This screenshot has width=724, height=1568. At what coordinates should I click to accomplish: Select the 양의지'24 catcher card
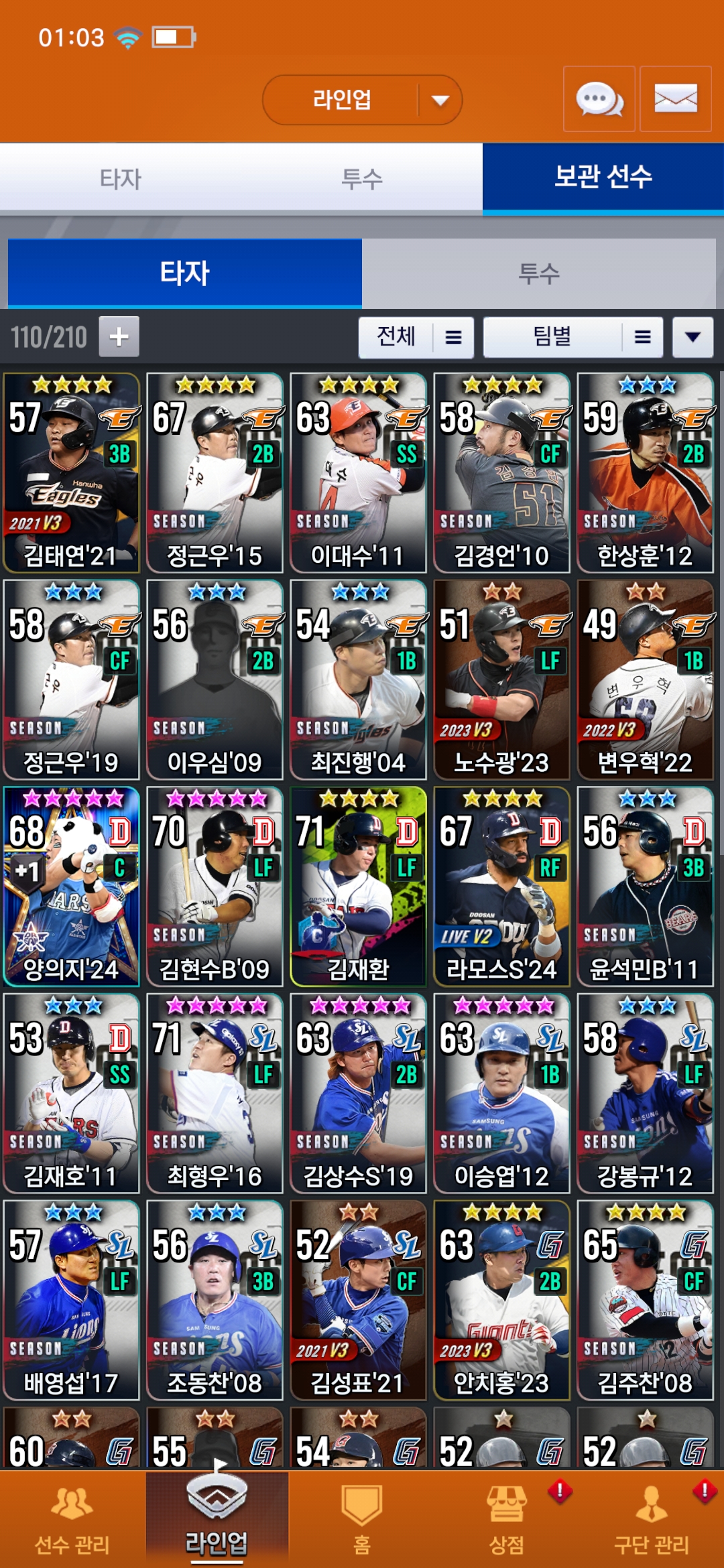71,887
